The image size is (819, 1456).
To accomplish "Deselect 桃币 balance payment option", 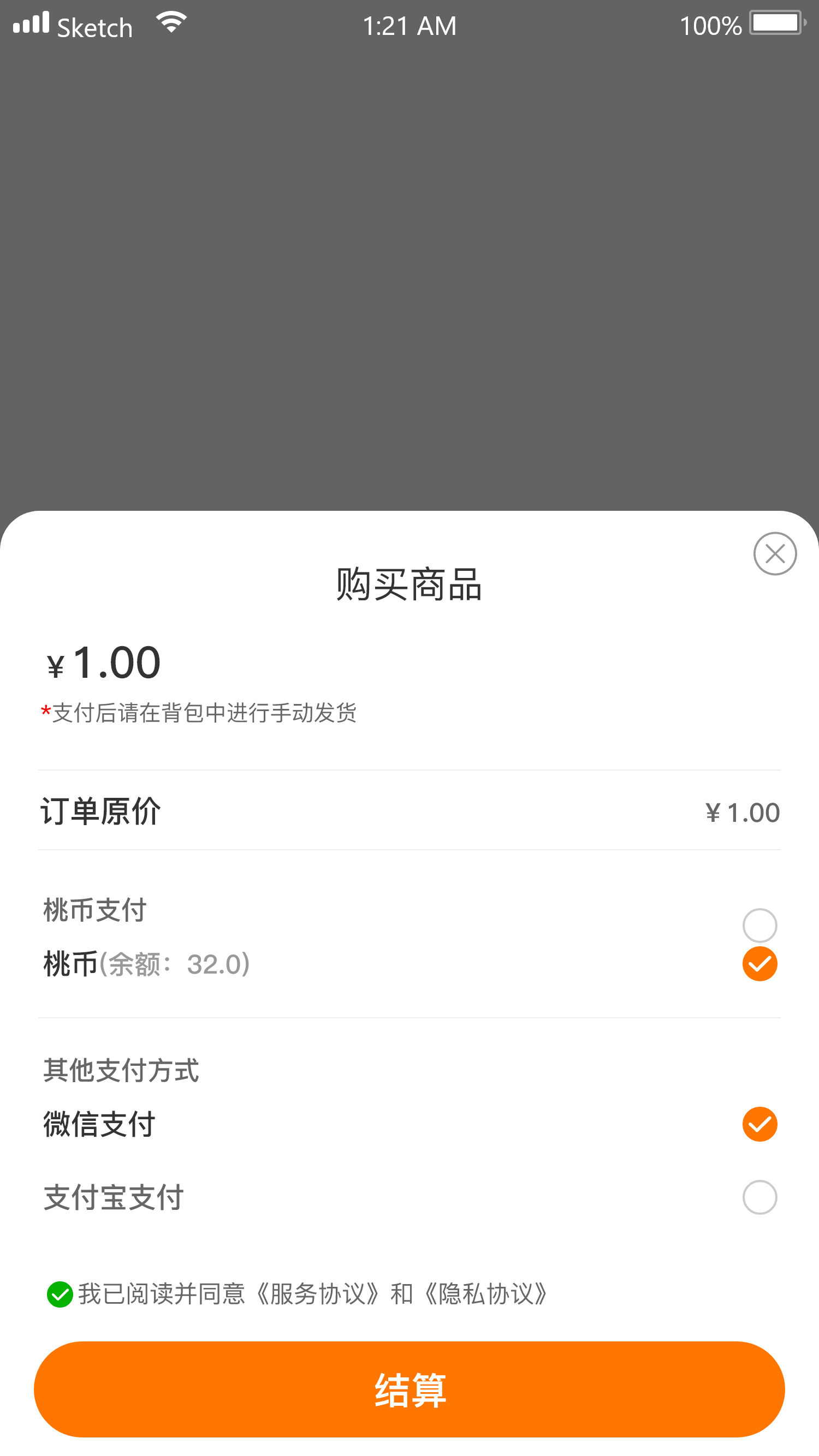I will [759, 964].
